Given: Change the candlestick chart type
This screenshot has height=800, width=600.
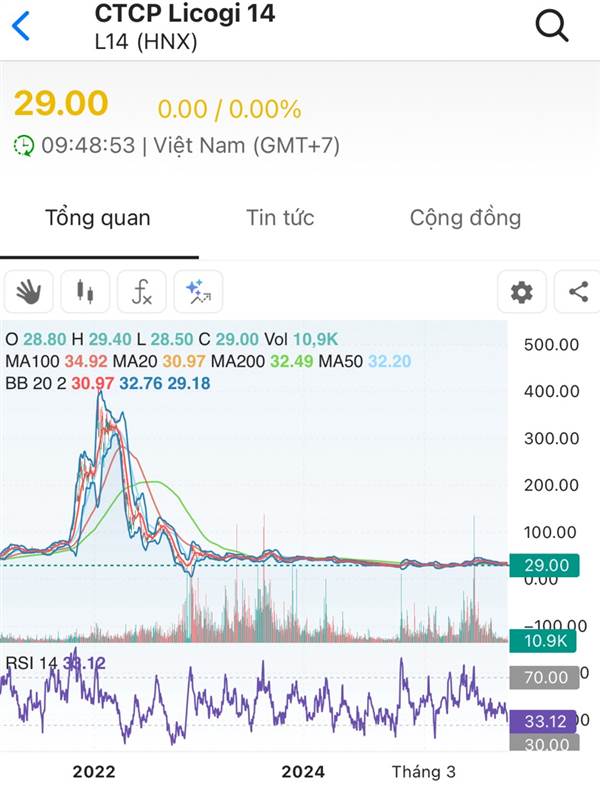Looking at the screenshot, I should click(x=85, y=292).
